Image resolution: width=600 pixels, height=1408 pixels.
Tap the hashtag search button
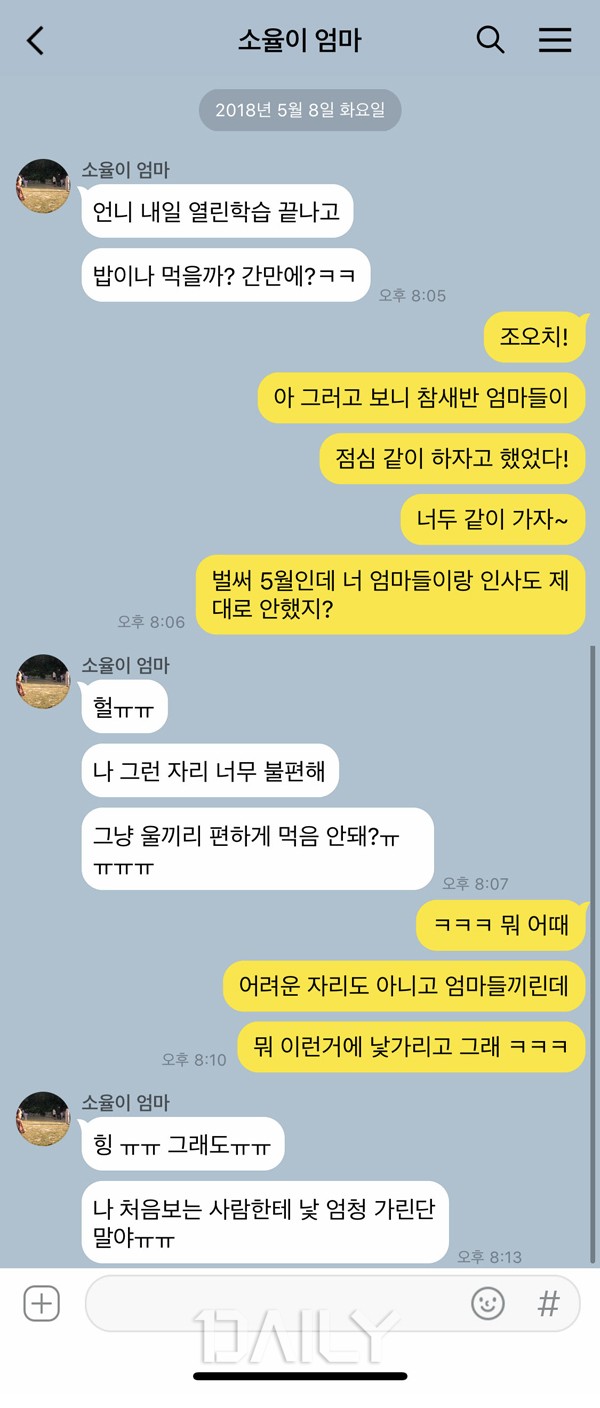548,1304
